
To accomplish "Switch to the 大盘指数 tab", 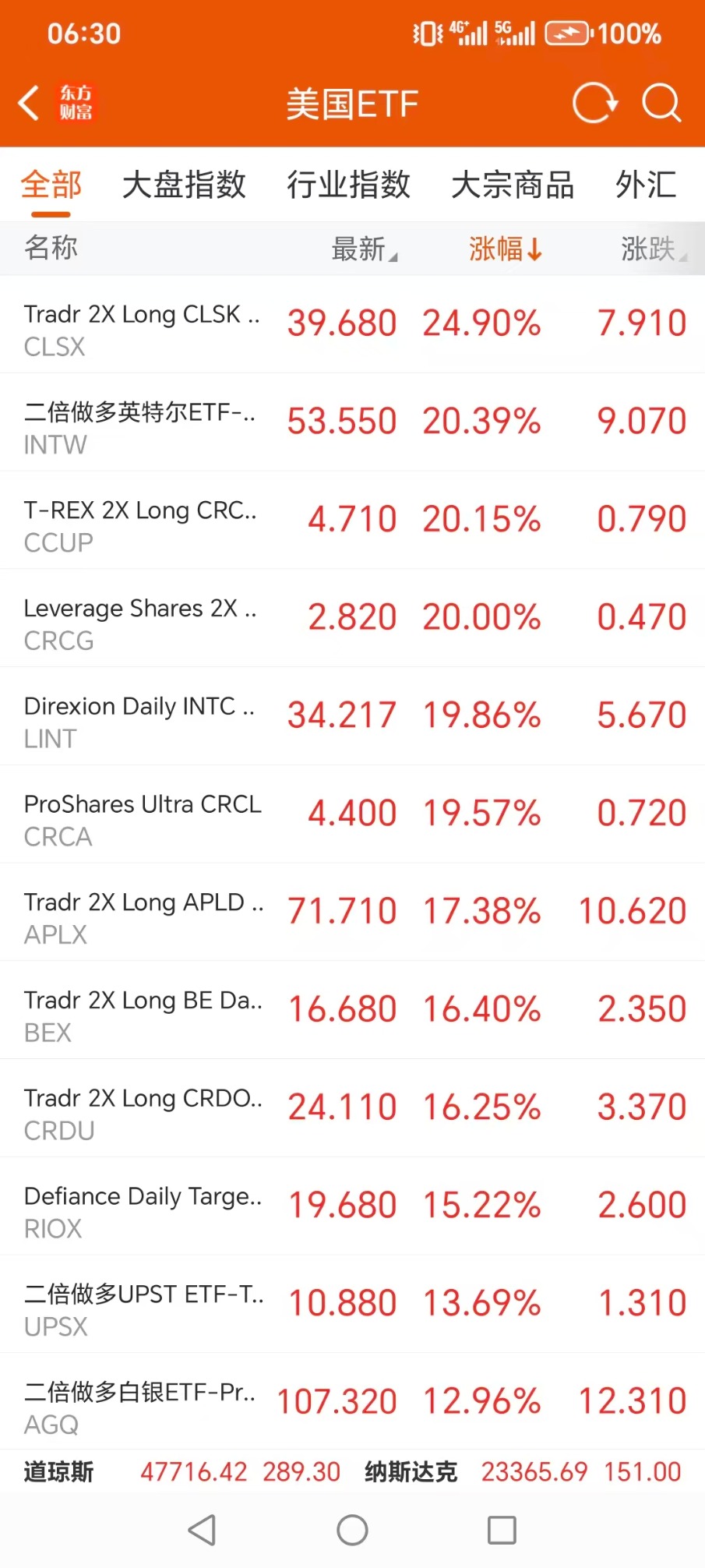I will 184,185.
